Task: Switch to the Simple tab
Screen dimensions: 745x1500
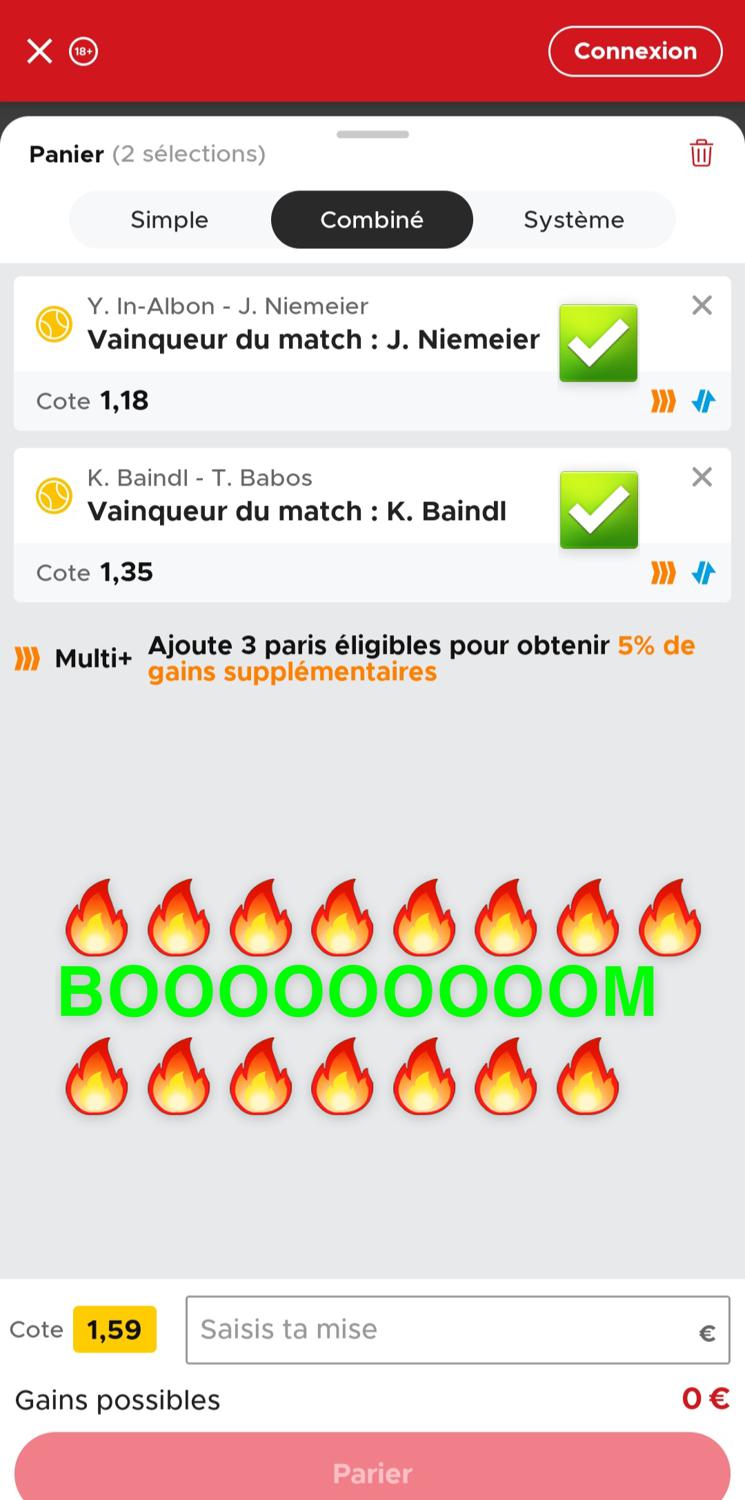Action: point(169,220)
